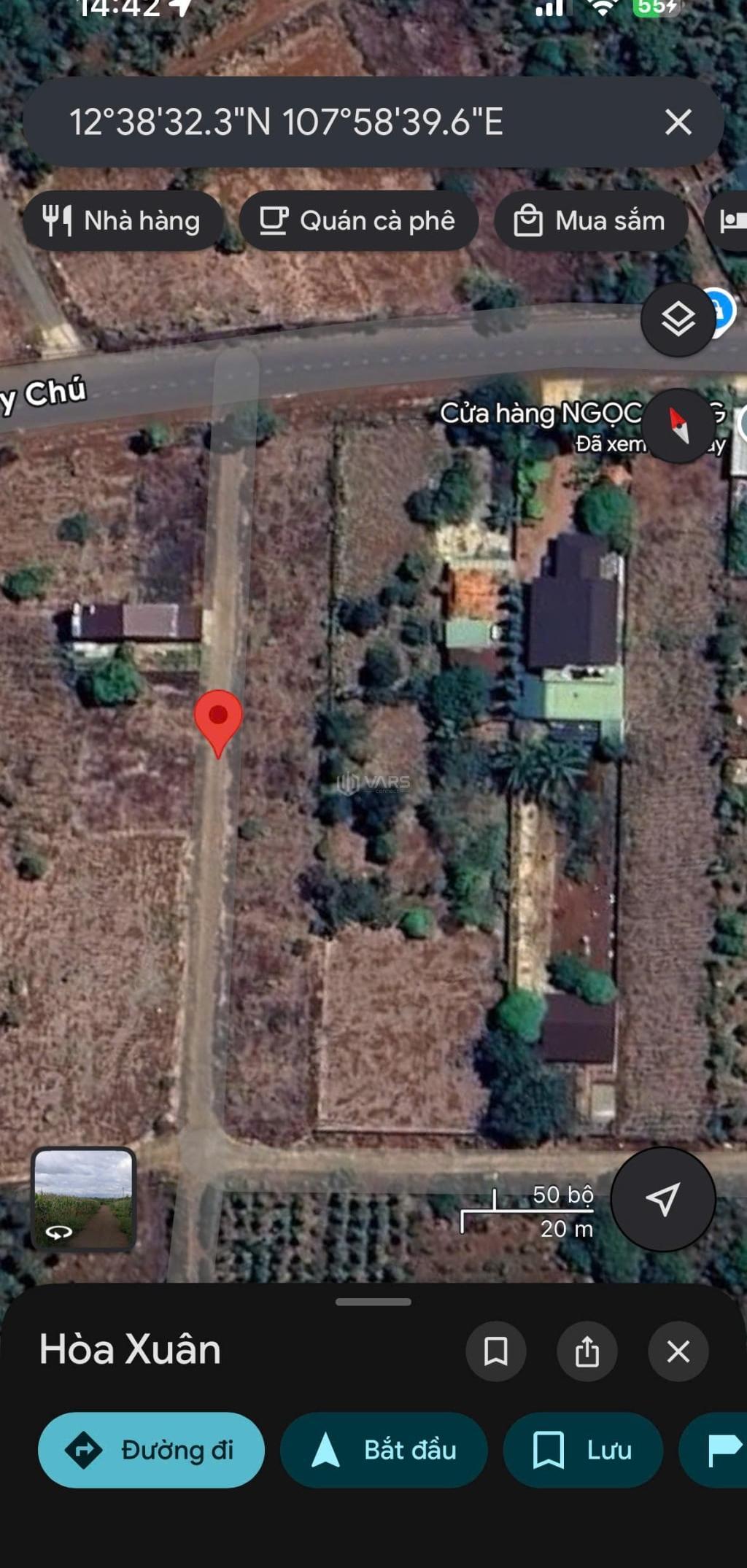
Task: Filter by Nhà hàng chip
Action: tap(123, 221)
